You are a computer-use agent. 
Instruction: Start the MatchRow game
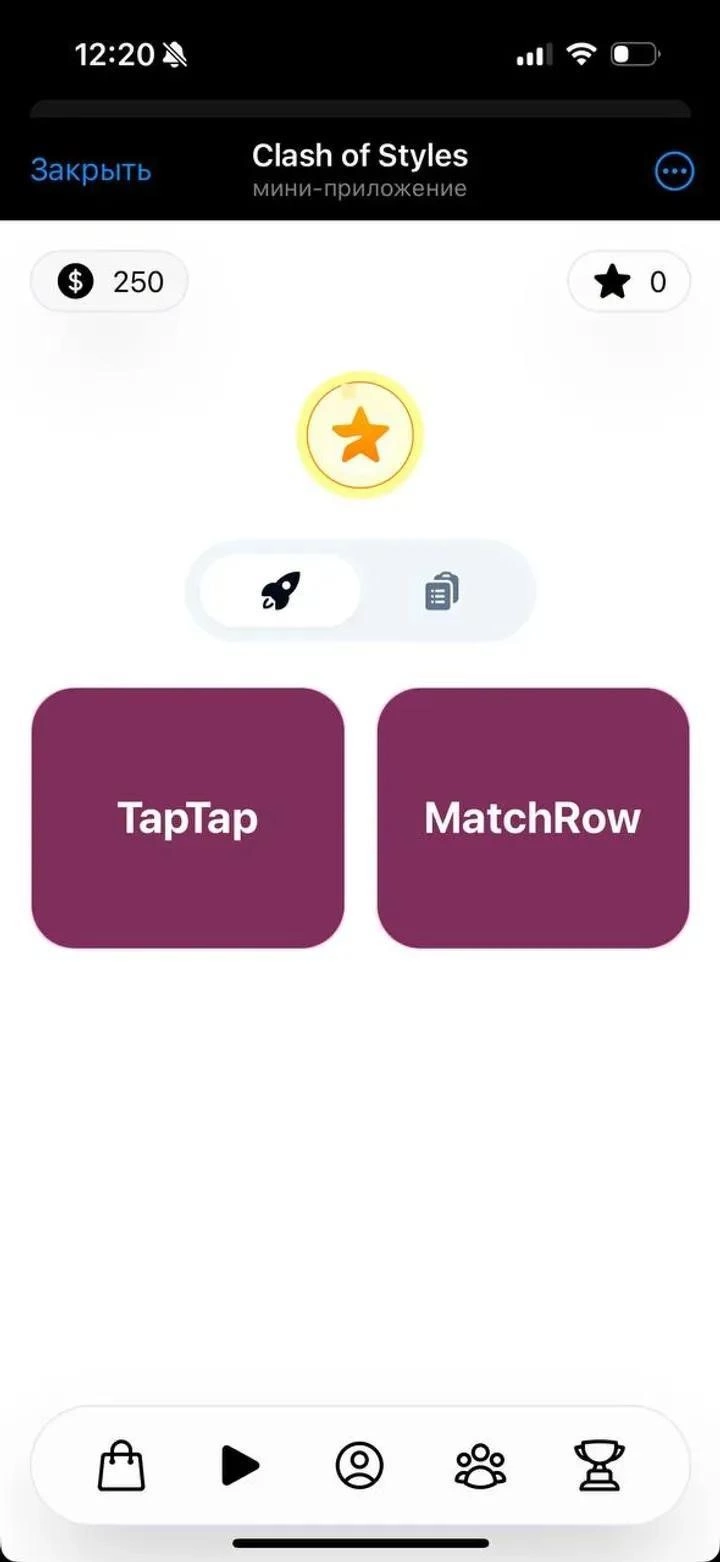click(x=533, y=818)
